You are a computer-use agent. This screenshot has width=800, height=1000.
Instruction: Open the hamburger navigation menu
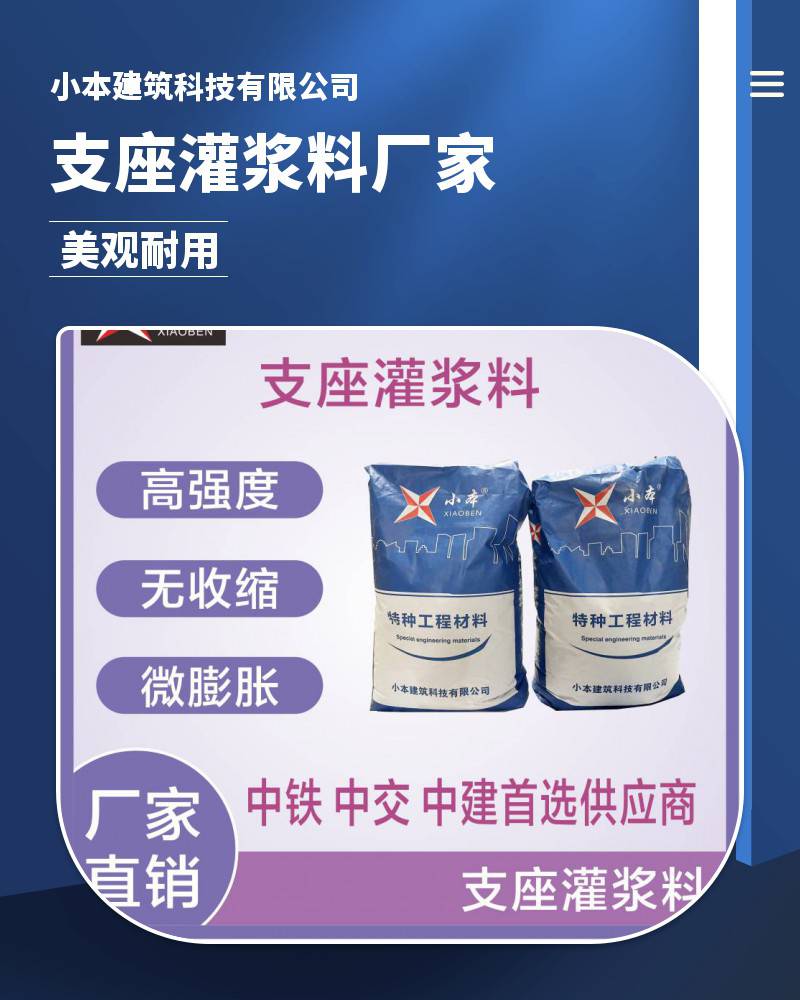pyautogui.click(x=767, y=84)
